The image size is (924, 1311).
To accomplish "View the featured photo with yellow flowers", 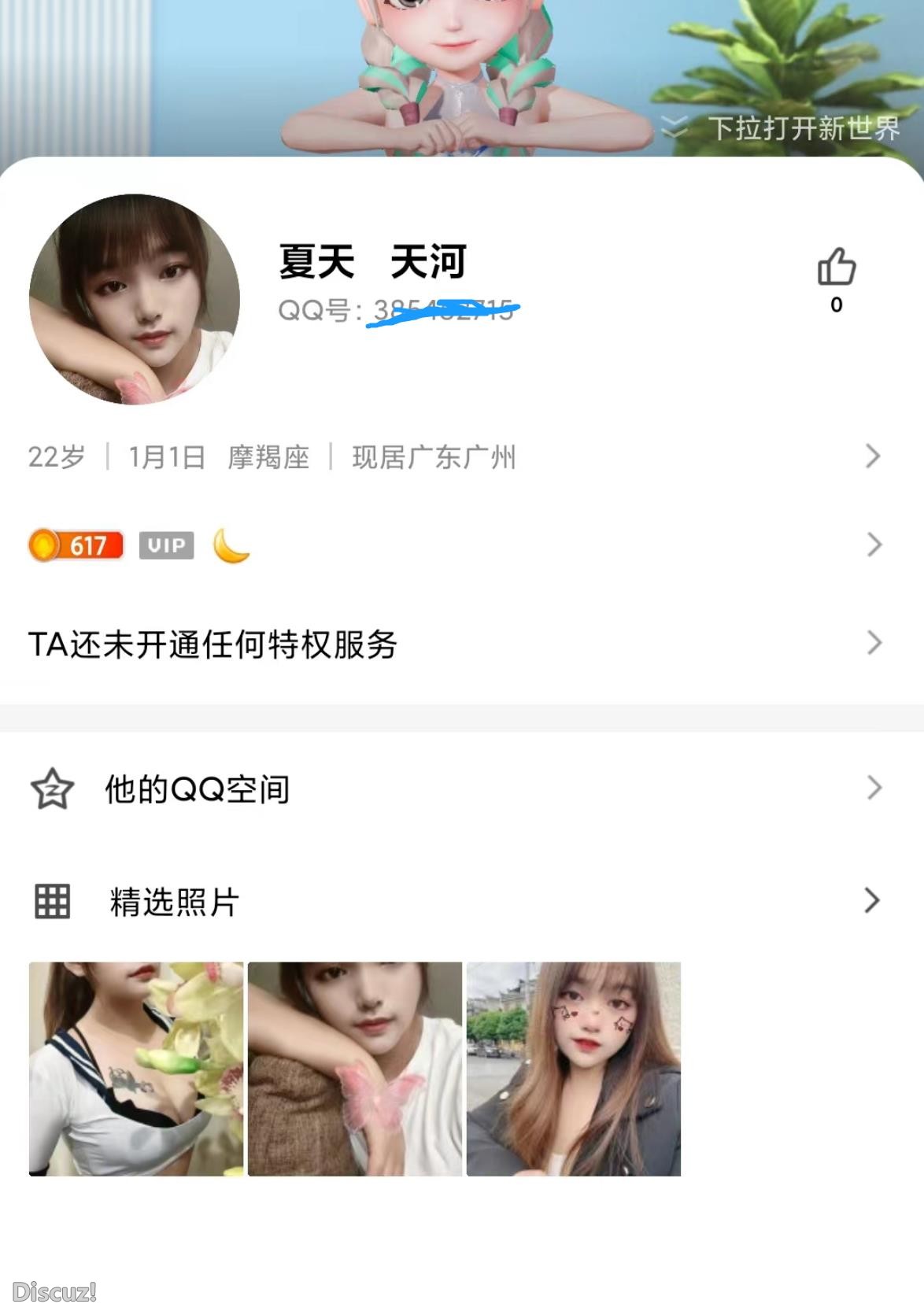I will pos(136,1069).
